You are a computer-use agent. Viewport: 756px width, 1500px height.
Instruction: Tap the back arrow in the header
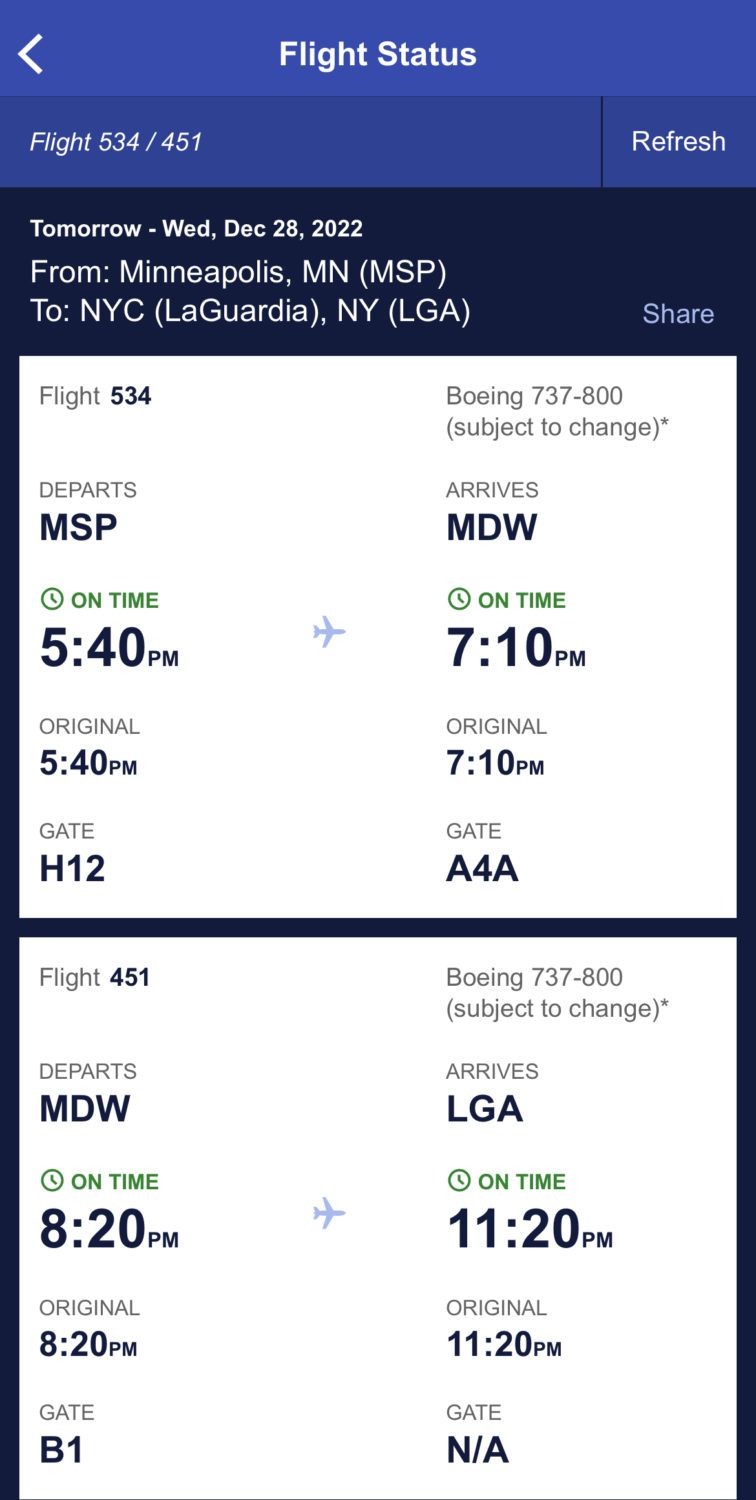click(x=31, y=52)
